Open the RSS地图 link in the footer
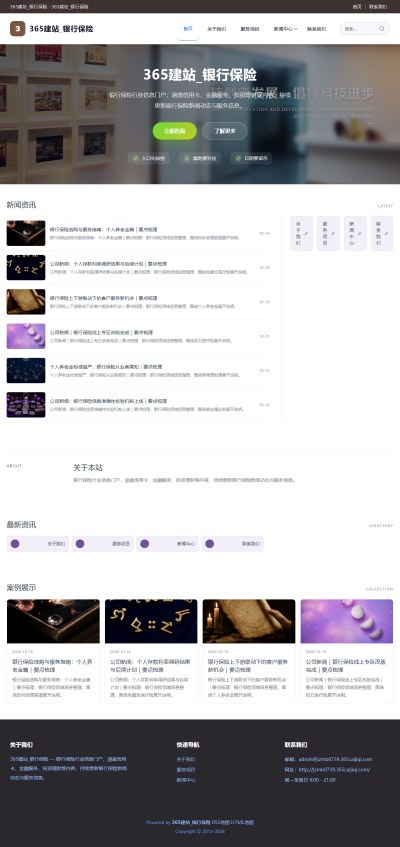Viewport: 400px width, 847px height. (221, 822)
